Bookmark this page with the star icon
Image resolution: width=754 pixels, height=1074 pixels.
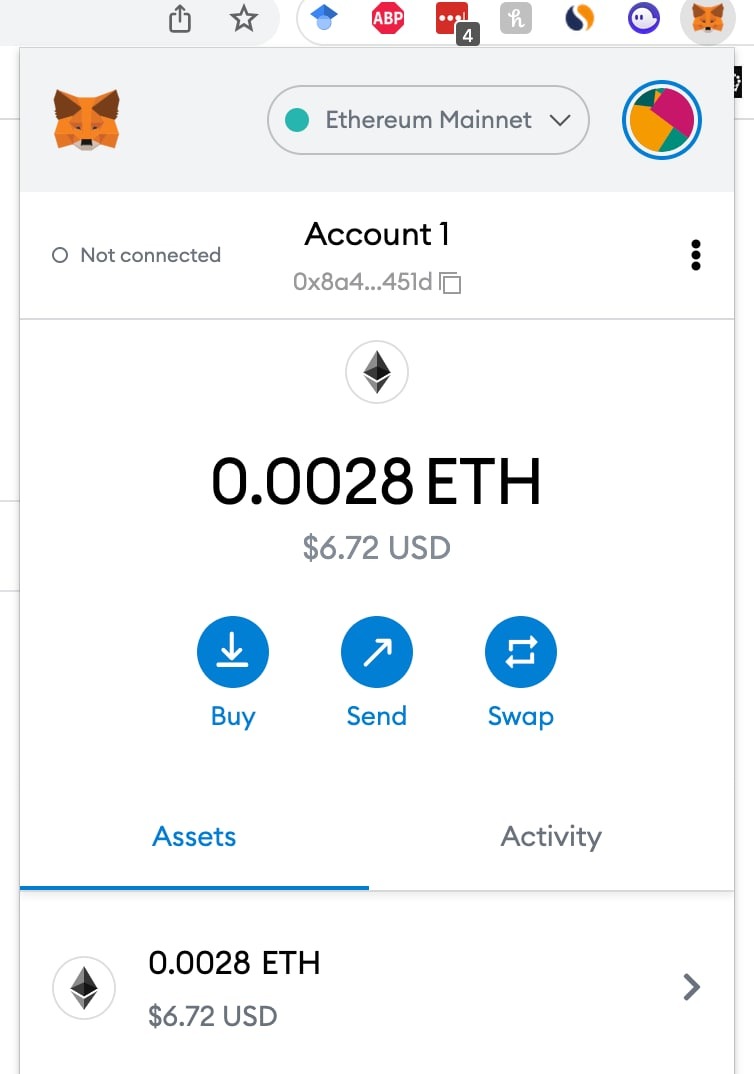tap(244, 18)
